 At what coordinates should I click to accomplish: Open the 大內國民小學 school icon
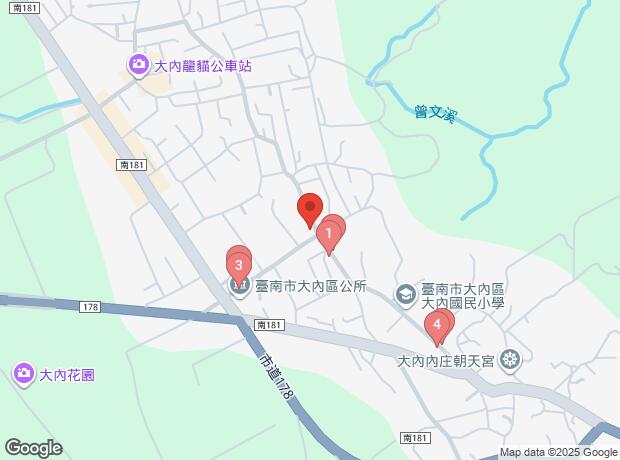click(x=405, y=293)
